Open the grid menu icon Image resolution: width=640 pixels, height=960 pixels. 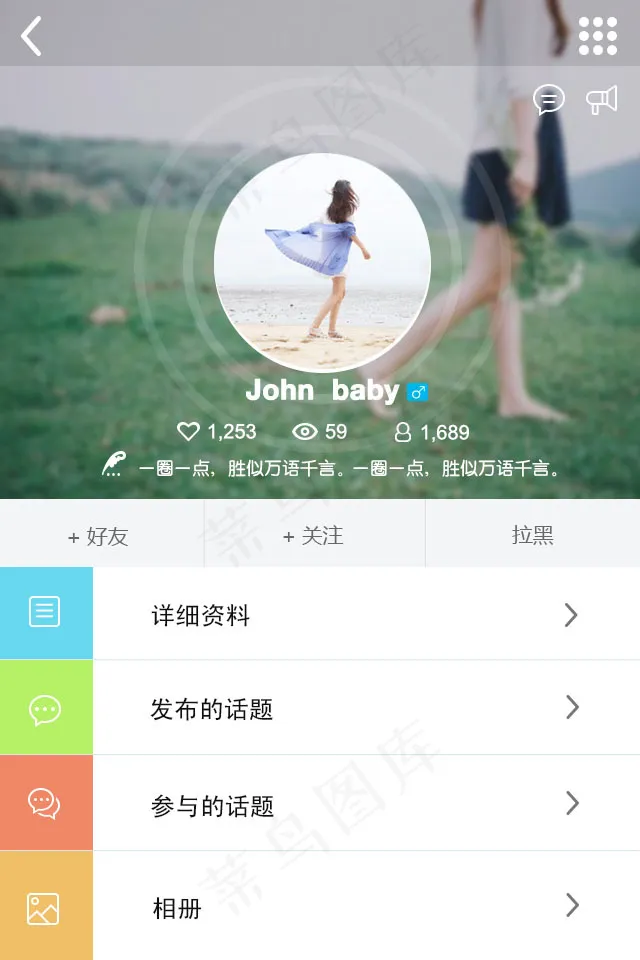point(597,36)
